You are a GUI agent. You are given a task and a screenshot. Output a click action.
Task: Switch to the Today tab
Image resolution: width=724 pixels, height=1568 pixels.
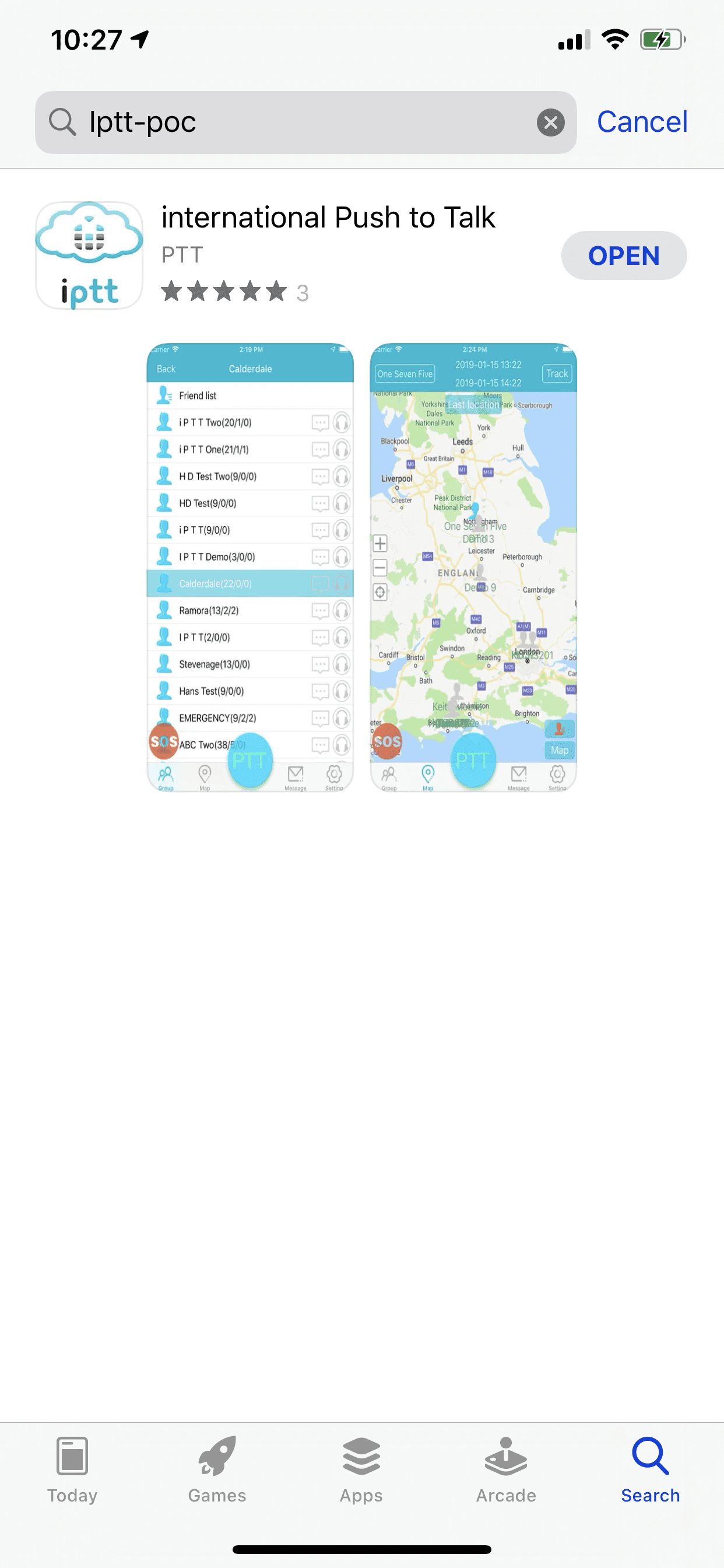pos(72,1470)
